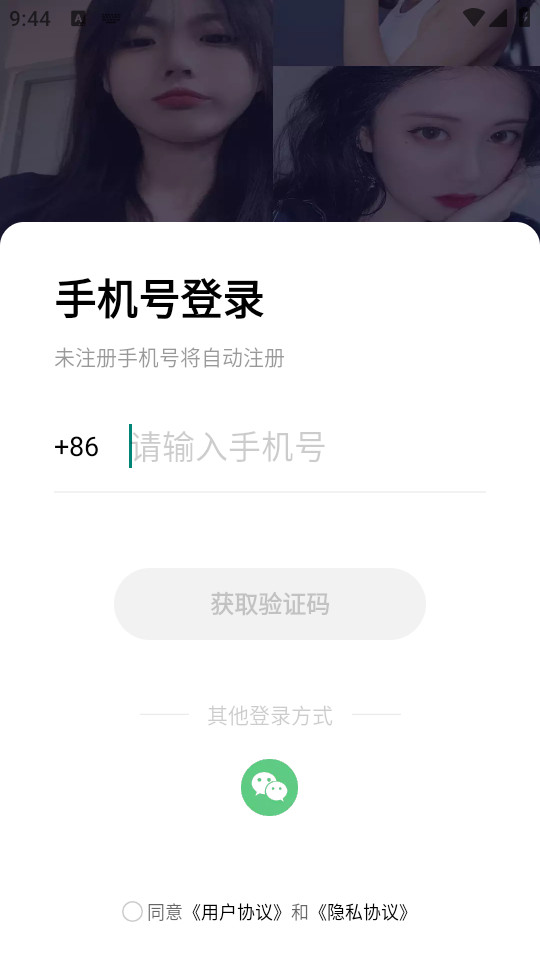Tap the phone number input field
540x960 pixels.
pyautogui.click(x=306, y=446)
